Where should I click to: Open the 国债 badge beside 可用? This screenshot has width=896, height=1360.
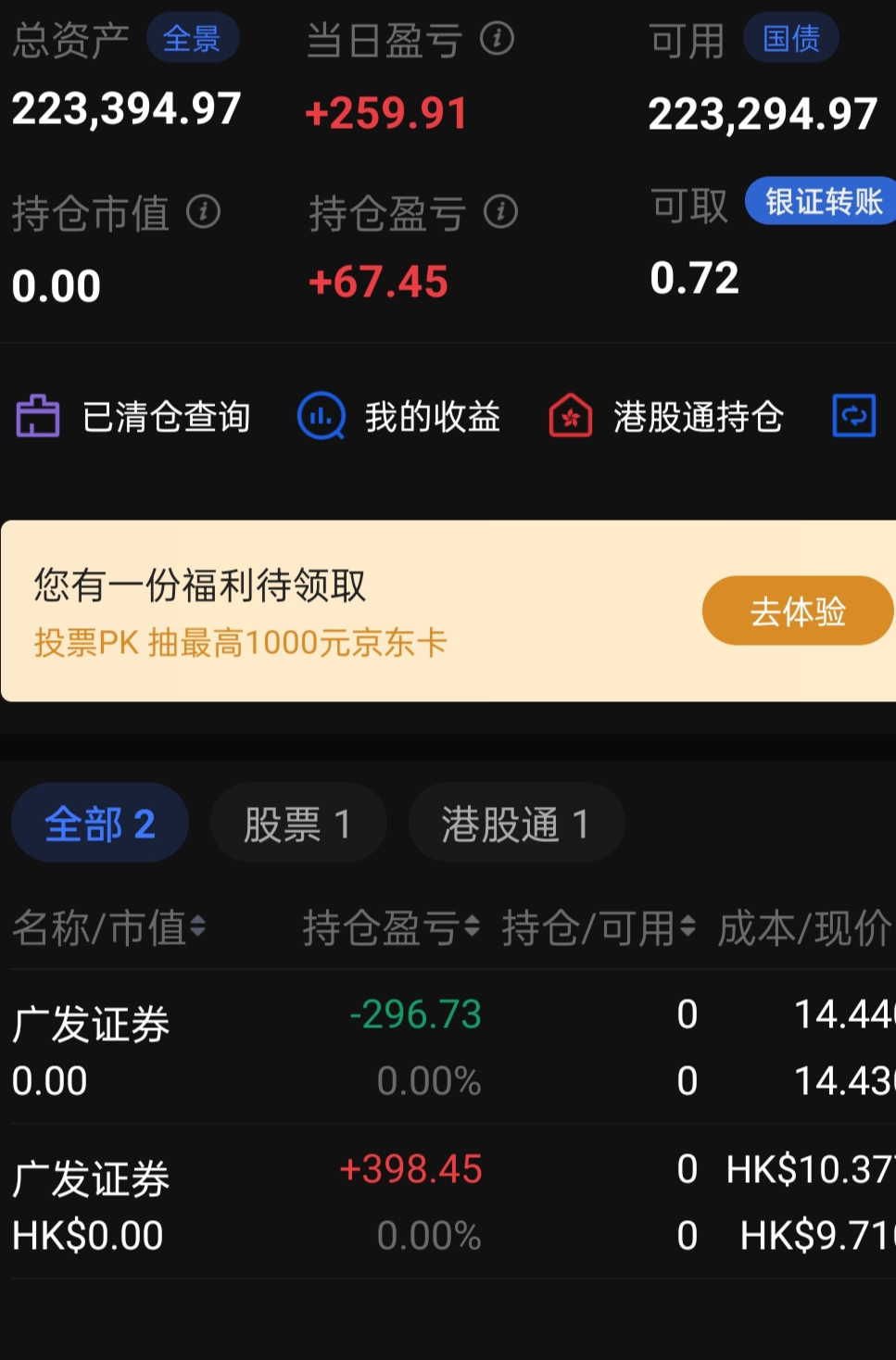(790, 38)
